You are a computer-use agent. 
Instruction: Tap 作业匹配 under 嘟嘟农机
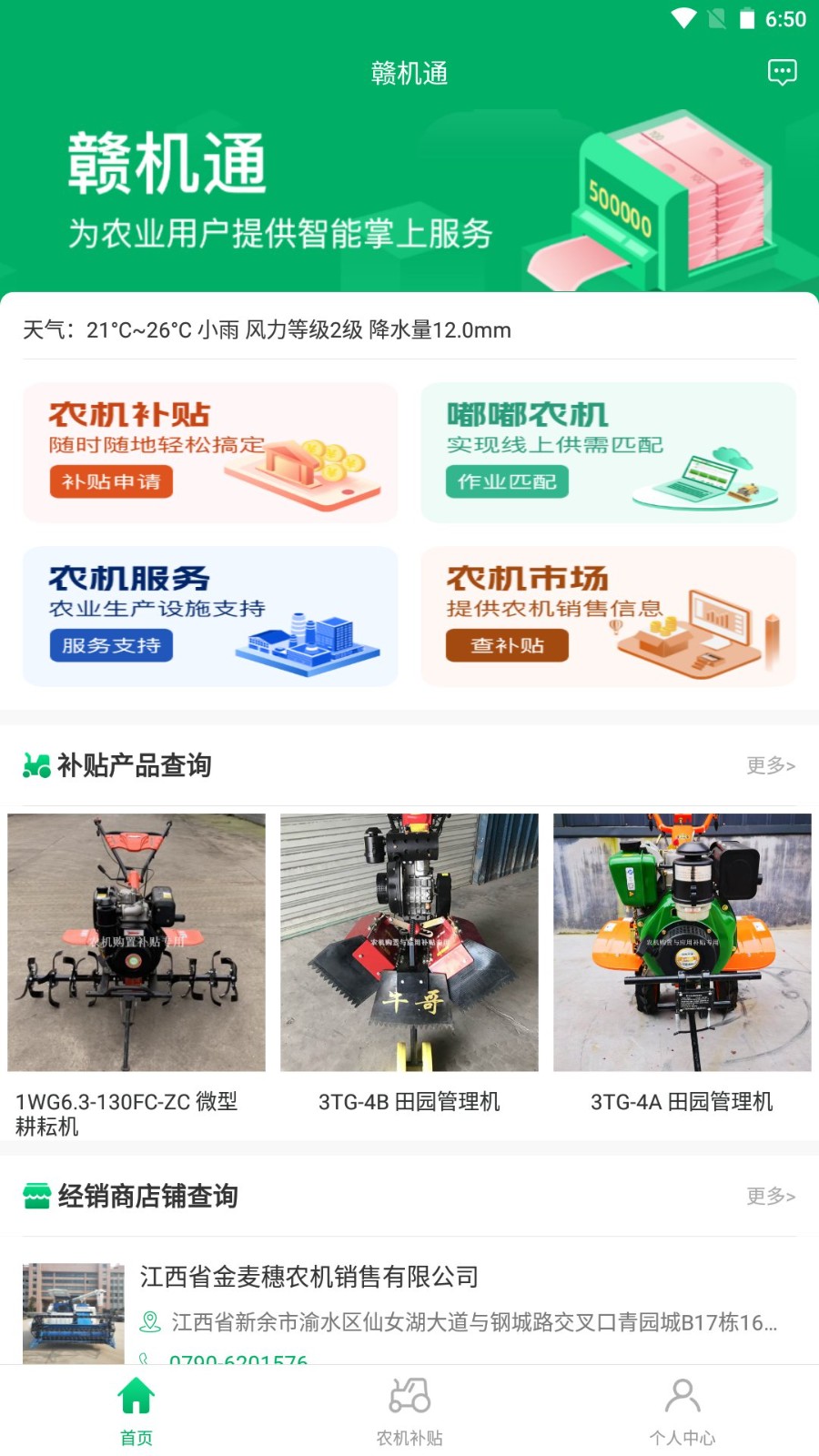pos(508,482)
